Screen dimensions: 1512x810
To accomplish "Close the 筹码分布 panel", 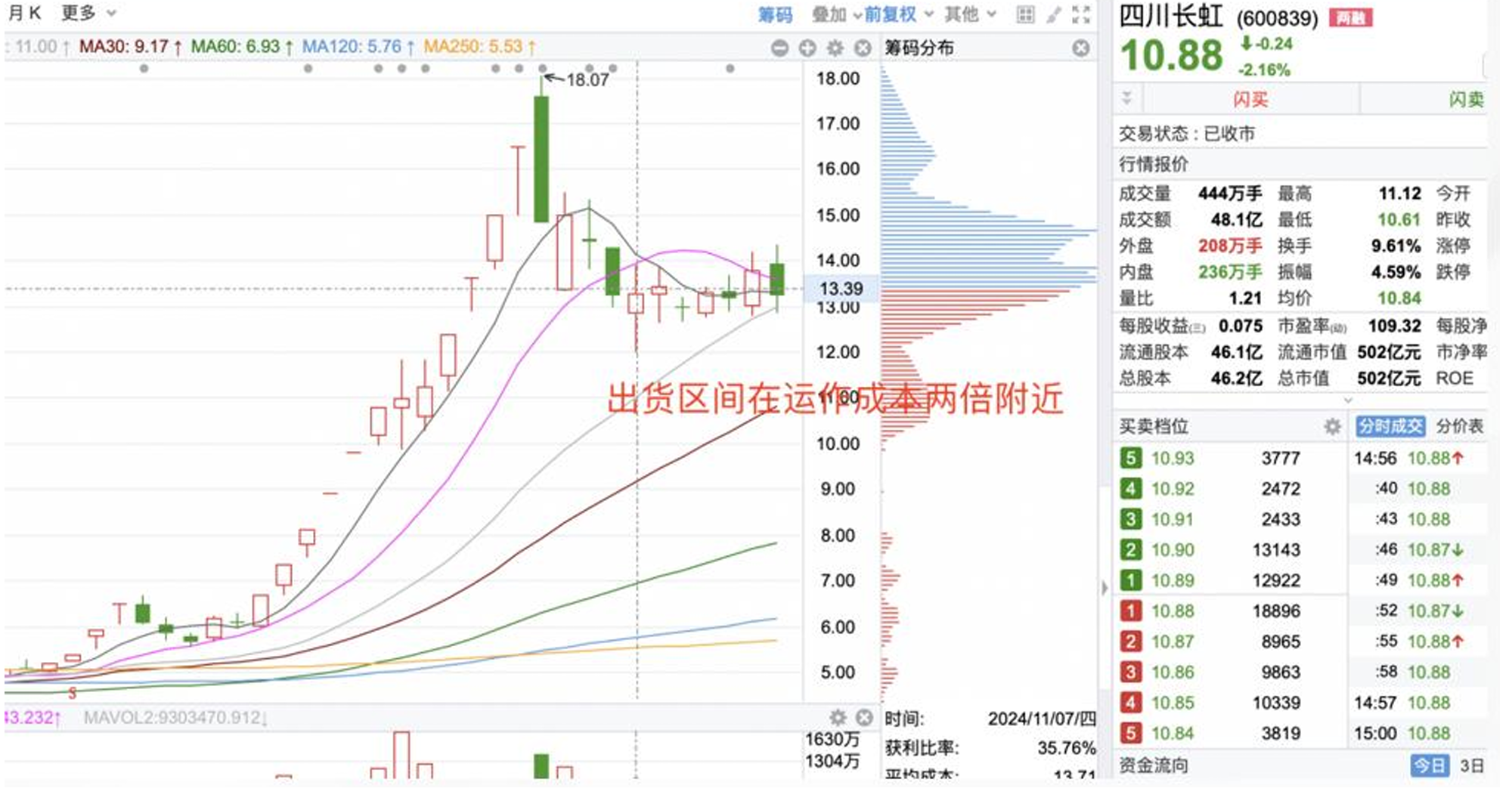I will pos(1081,48).
